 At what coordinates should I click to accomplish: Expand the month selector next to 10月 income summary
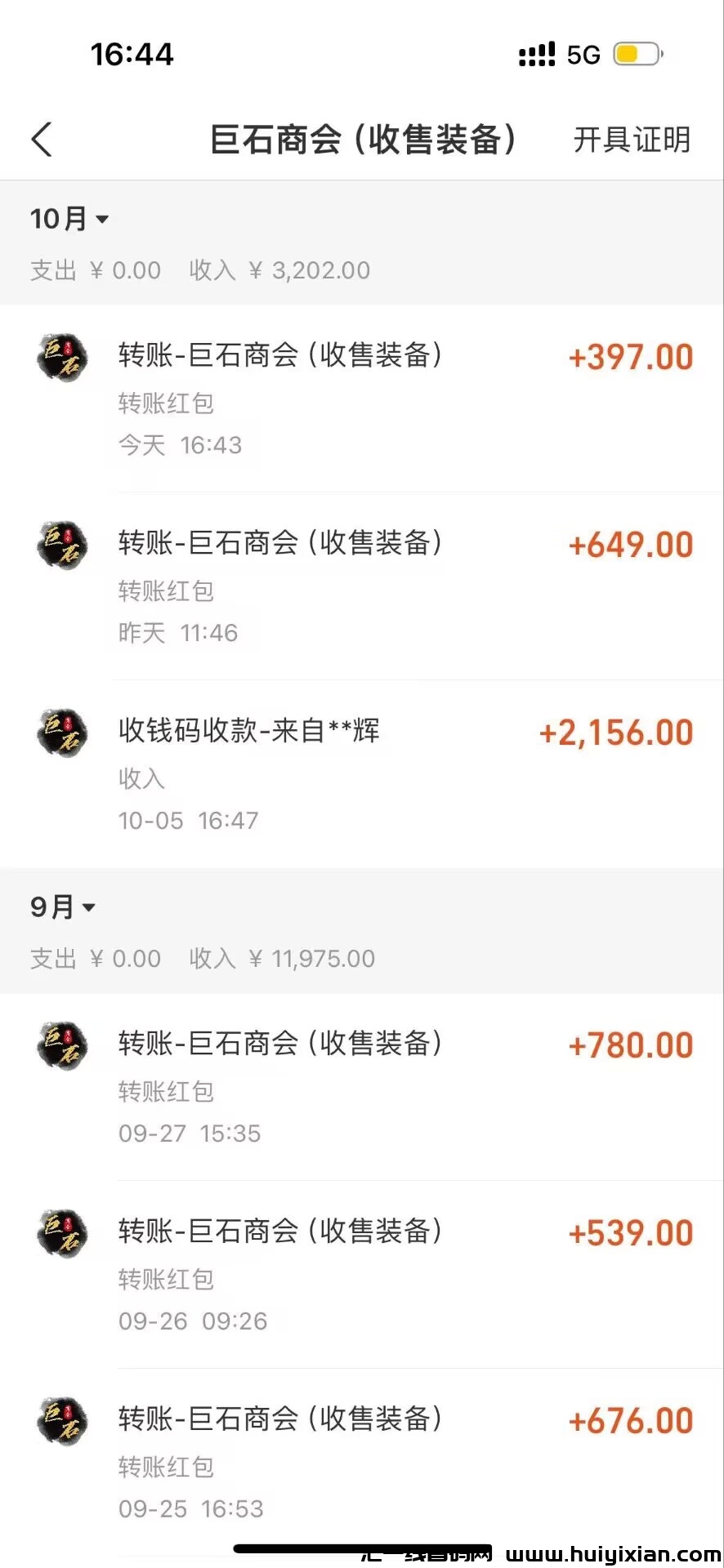click(101, 218)
